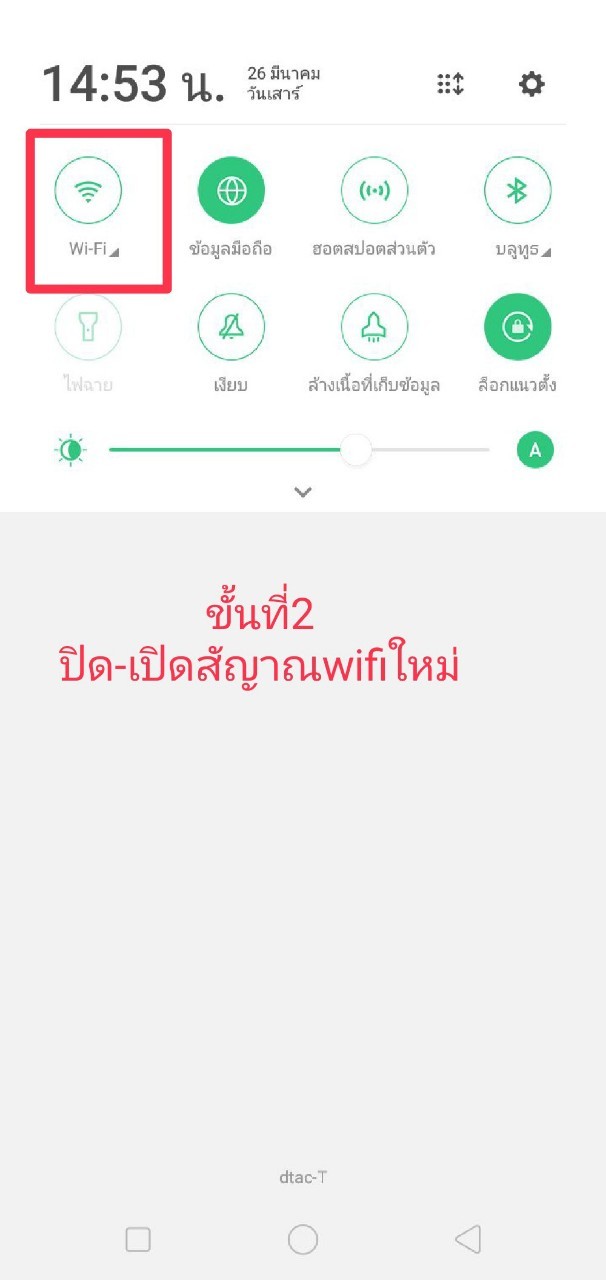The width and height of the screenshot is (606, 1280).
Task: Open settings via the gear icon
Action: click(x=531, y=84)
